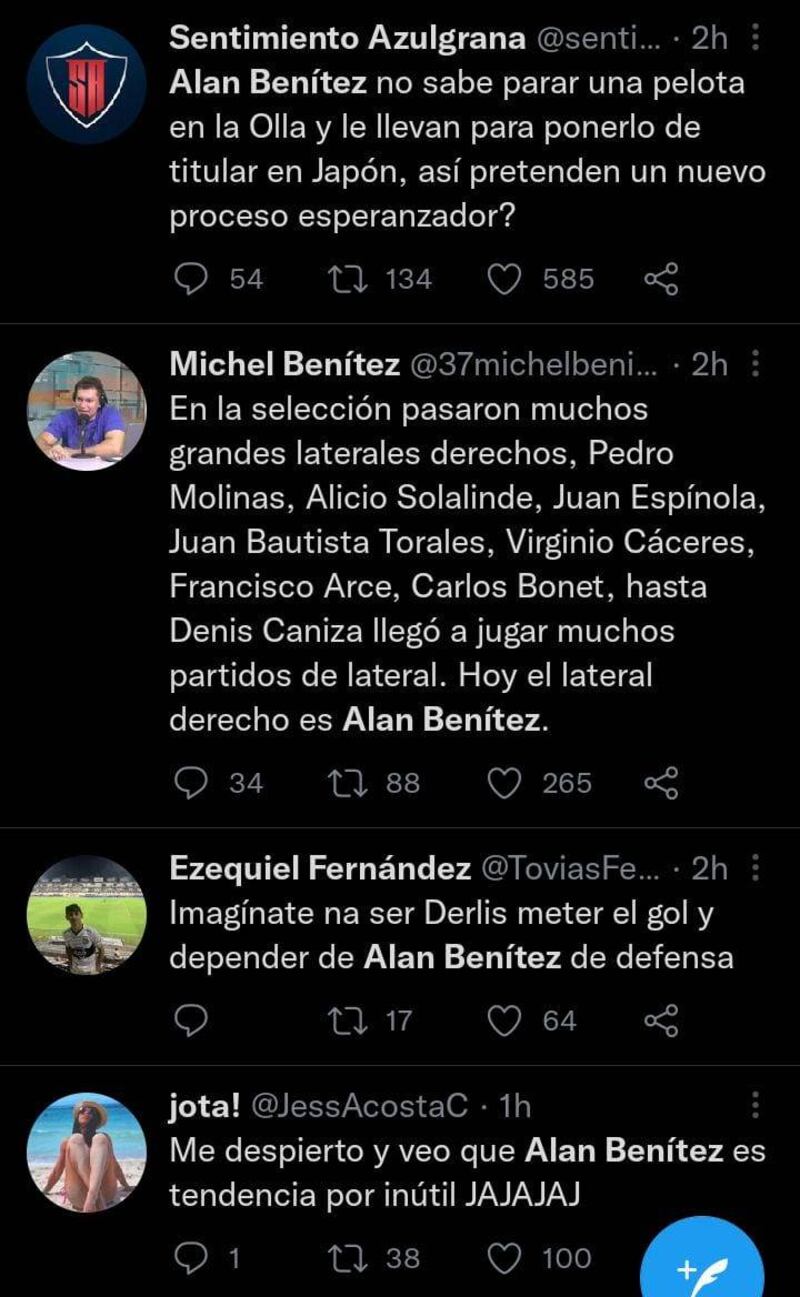Share Ezequiel Fernández's tweet

click(x=661, y=1020)
